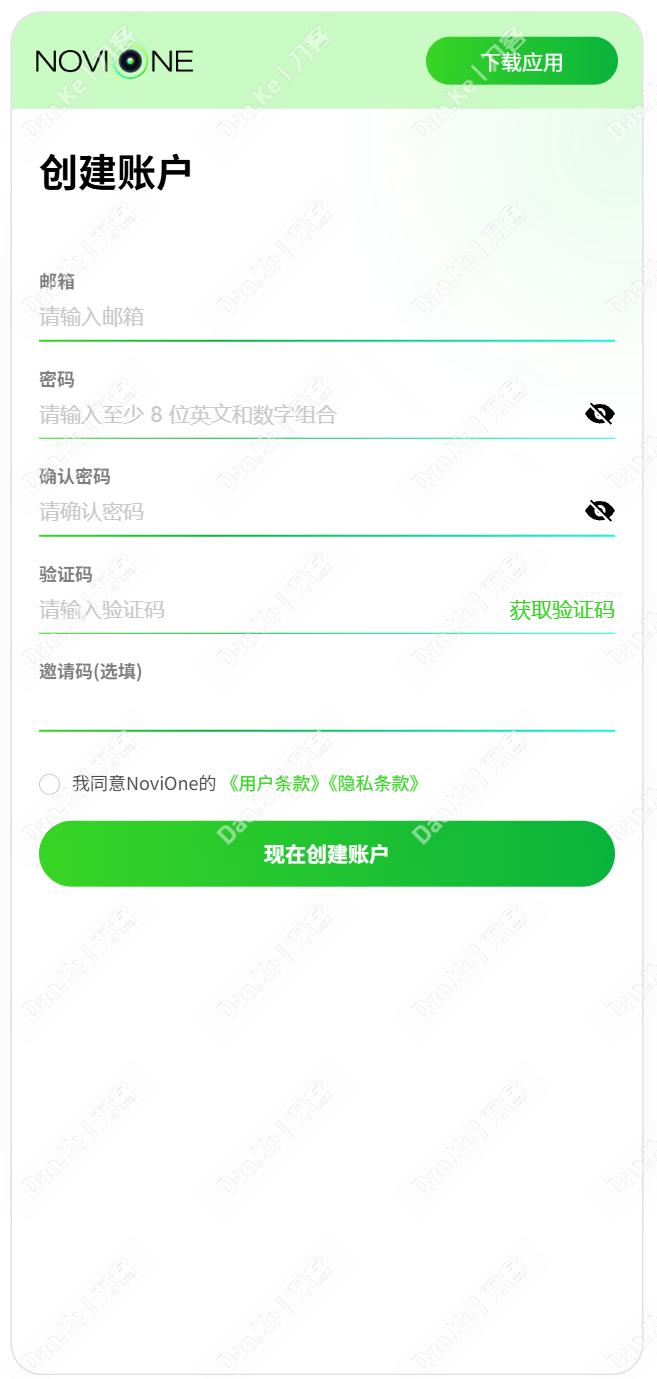Tap the 现在创建账户 button
The width and height of the screenshot is (657, 1379).
coord(326,854)
